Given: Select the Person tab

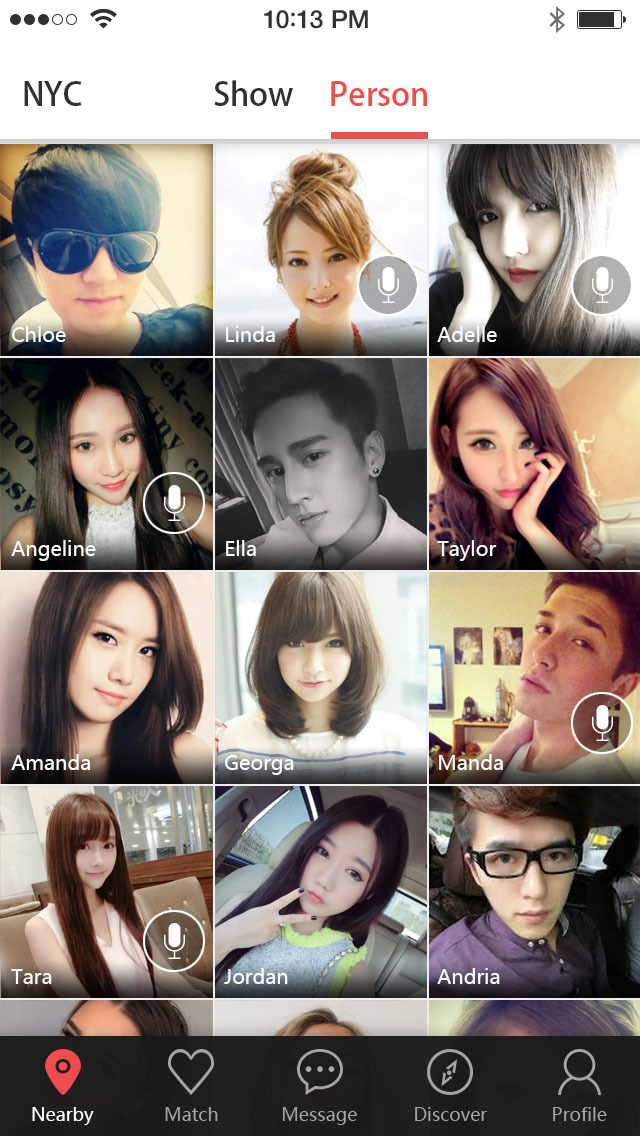Looking at the screenshot, I should tap(379, 95).
